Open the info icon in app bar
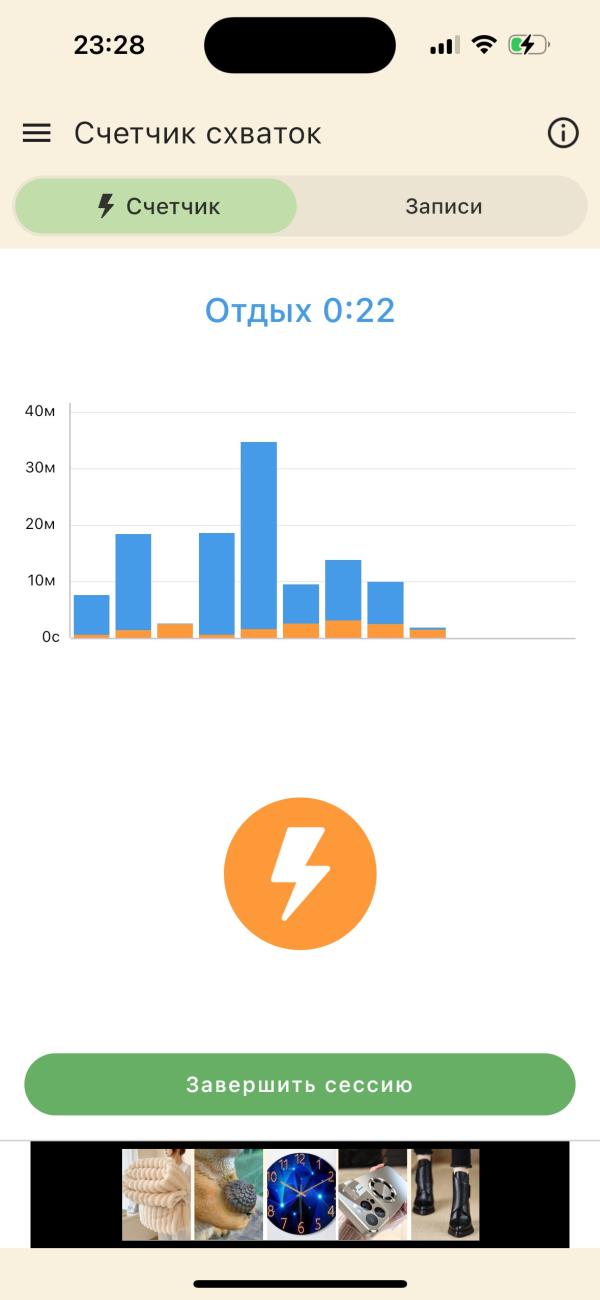Screen dimensions: 600x1300 point(563,133)
